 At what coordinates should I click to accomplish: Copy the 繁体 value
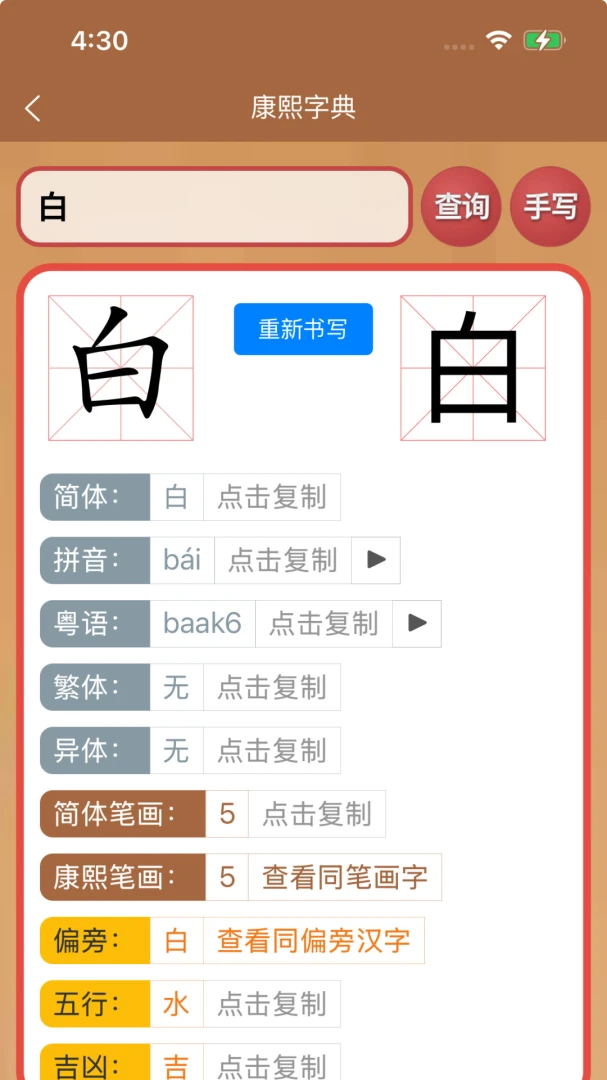[x=271, y=687]
